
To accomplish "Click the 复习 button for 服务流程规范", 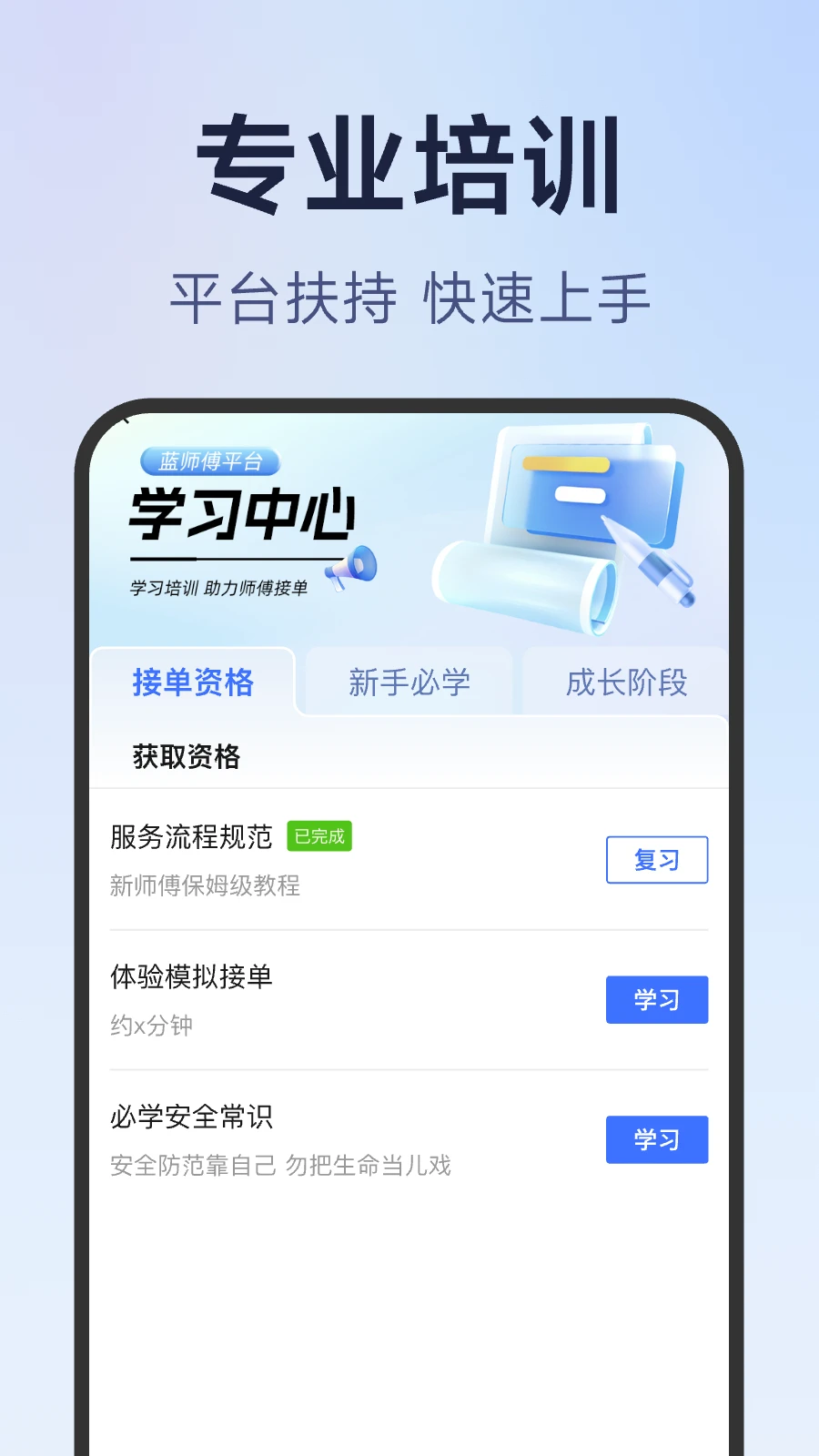I will coord(657,860).
